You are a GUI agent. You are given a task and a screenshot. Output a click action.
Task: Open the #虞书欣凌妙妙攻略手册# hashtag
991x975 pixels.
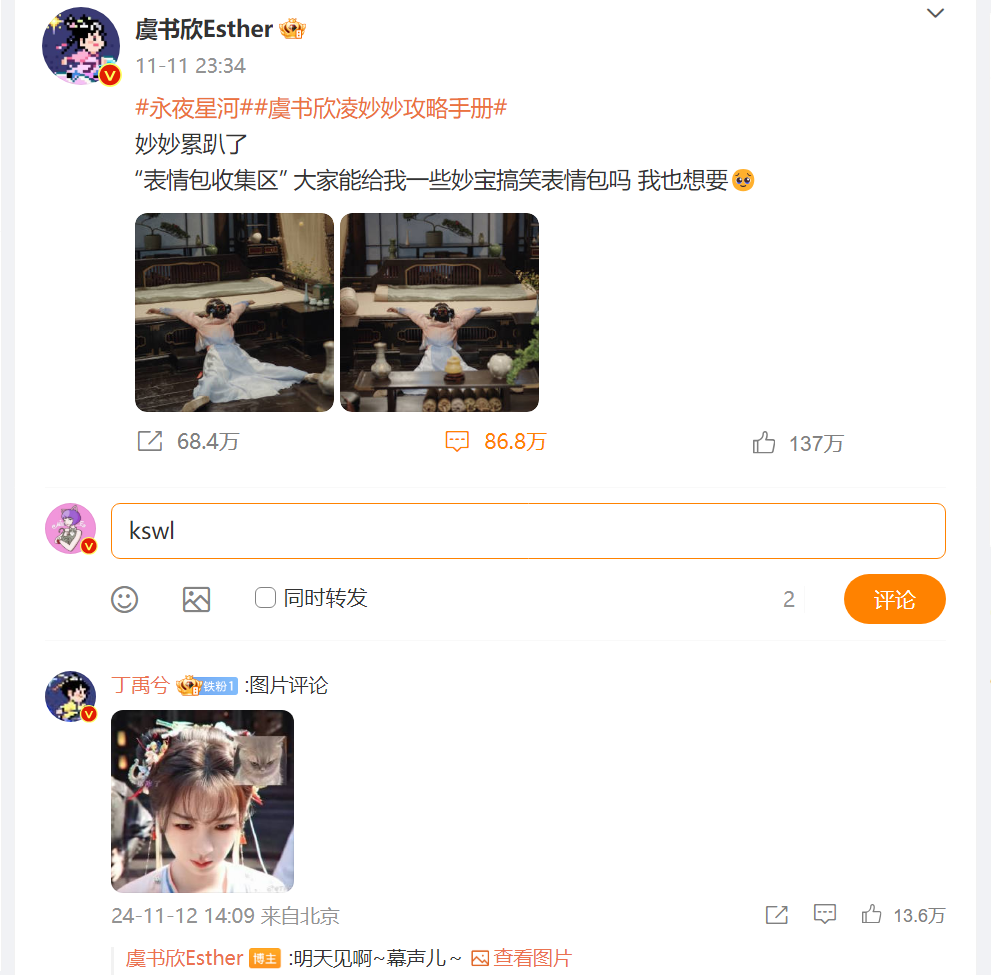pyautogui.click(x=387, y=109)
